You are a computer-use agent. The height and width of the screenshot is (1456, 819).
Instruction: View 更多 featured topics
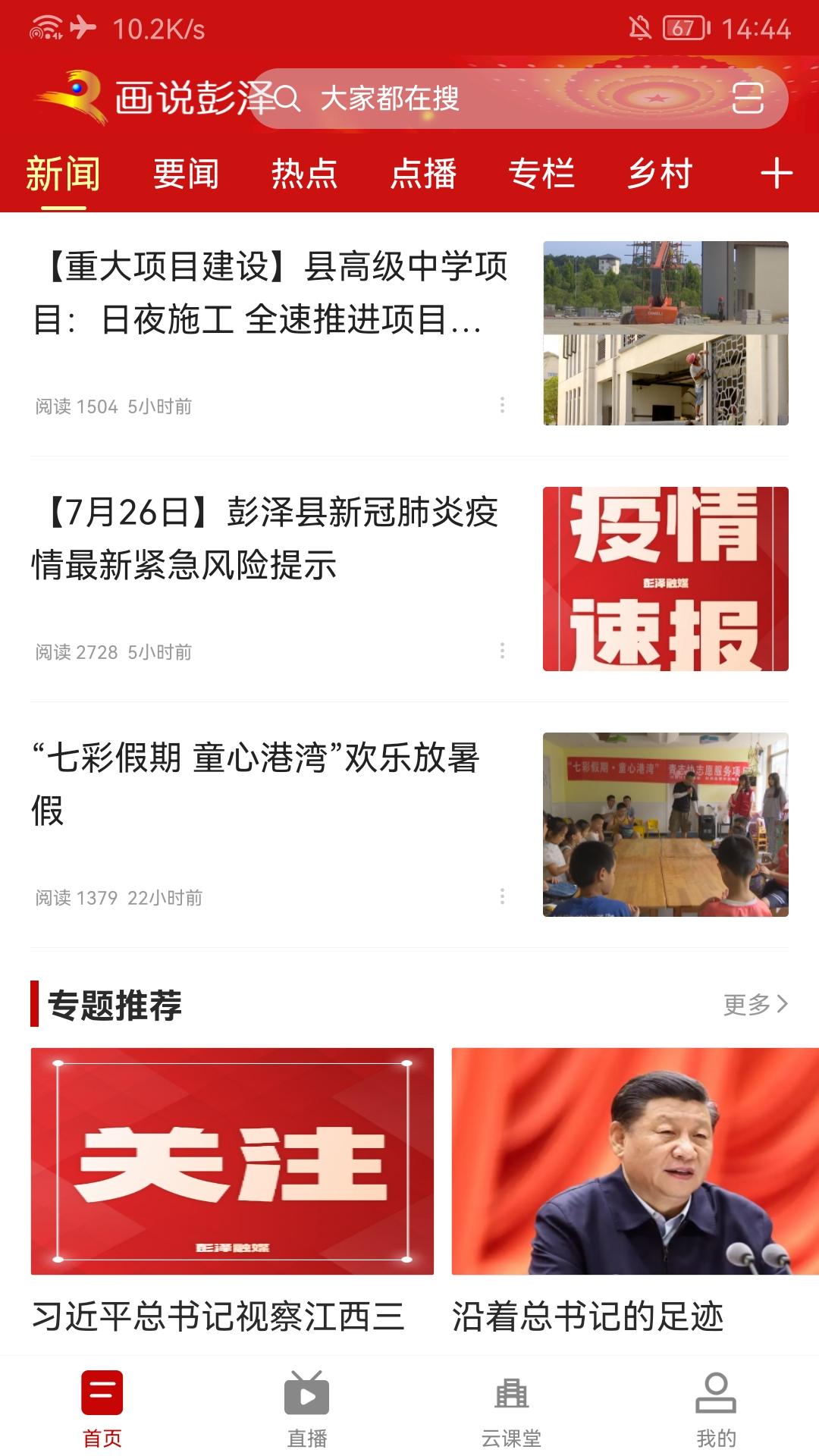coord(755,1004)
